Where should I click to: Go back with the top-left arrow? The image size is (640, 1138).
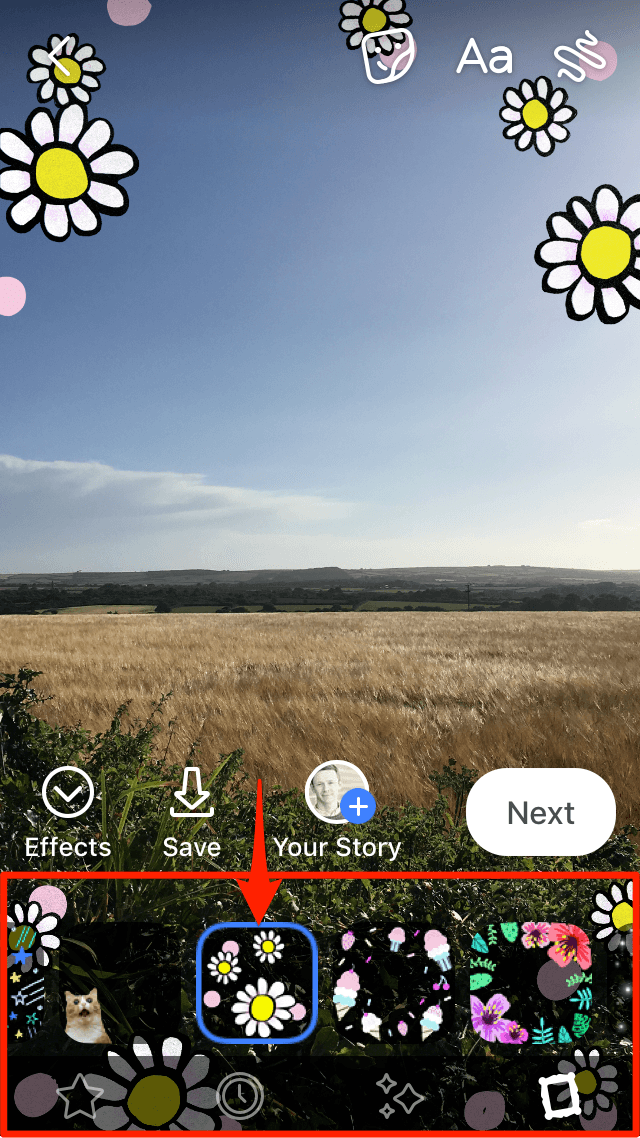[63, 59]
